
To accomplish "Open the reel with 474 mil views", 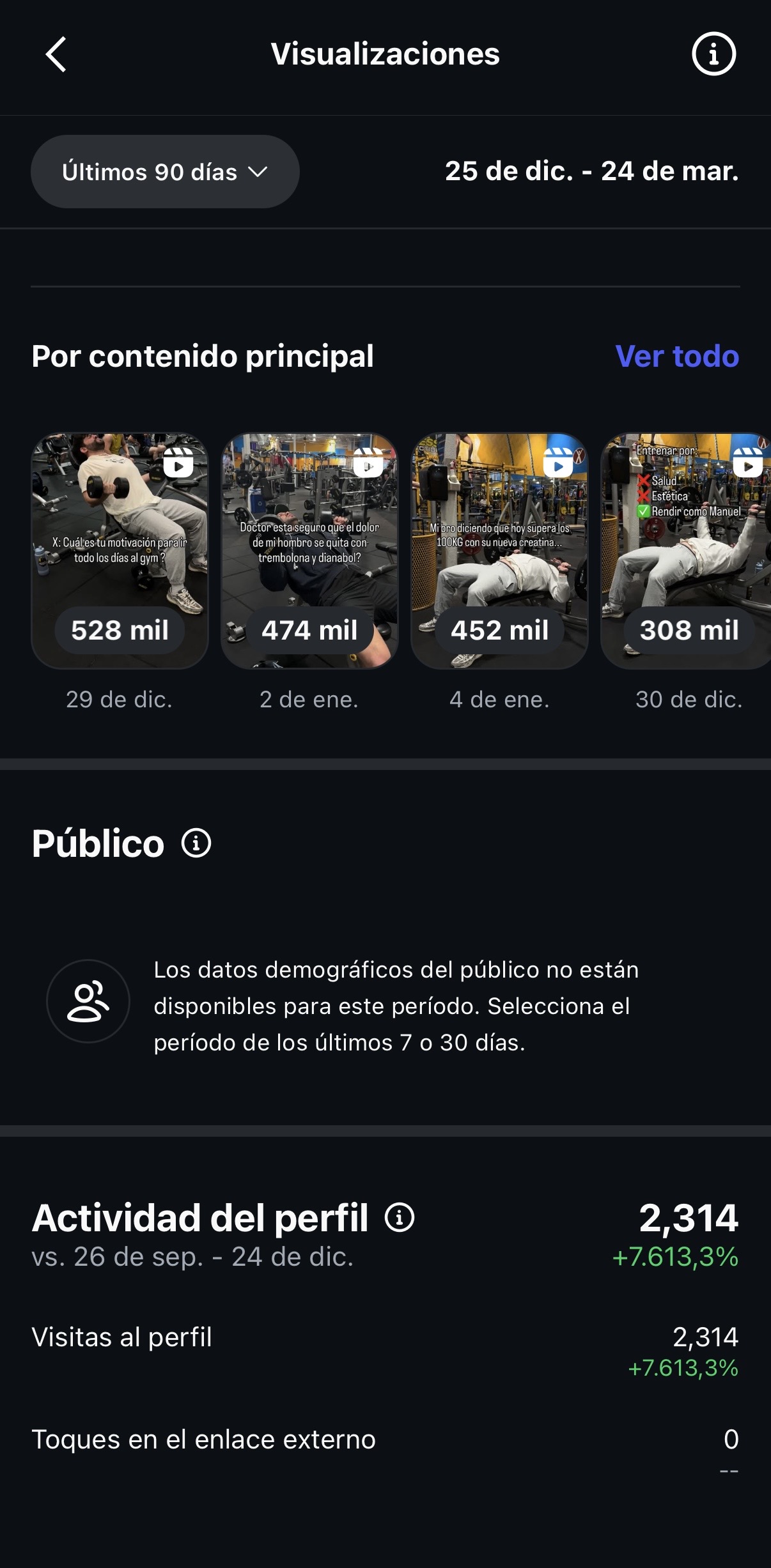I will click(309, 551).
